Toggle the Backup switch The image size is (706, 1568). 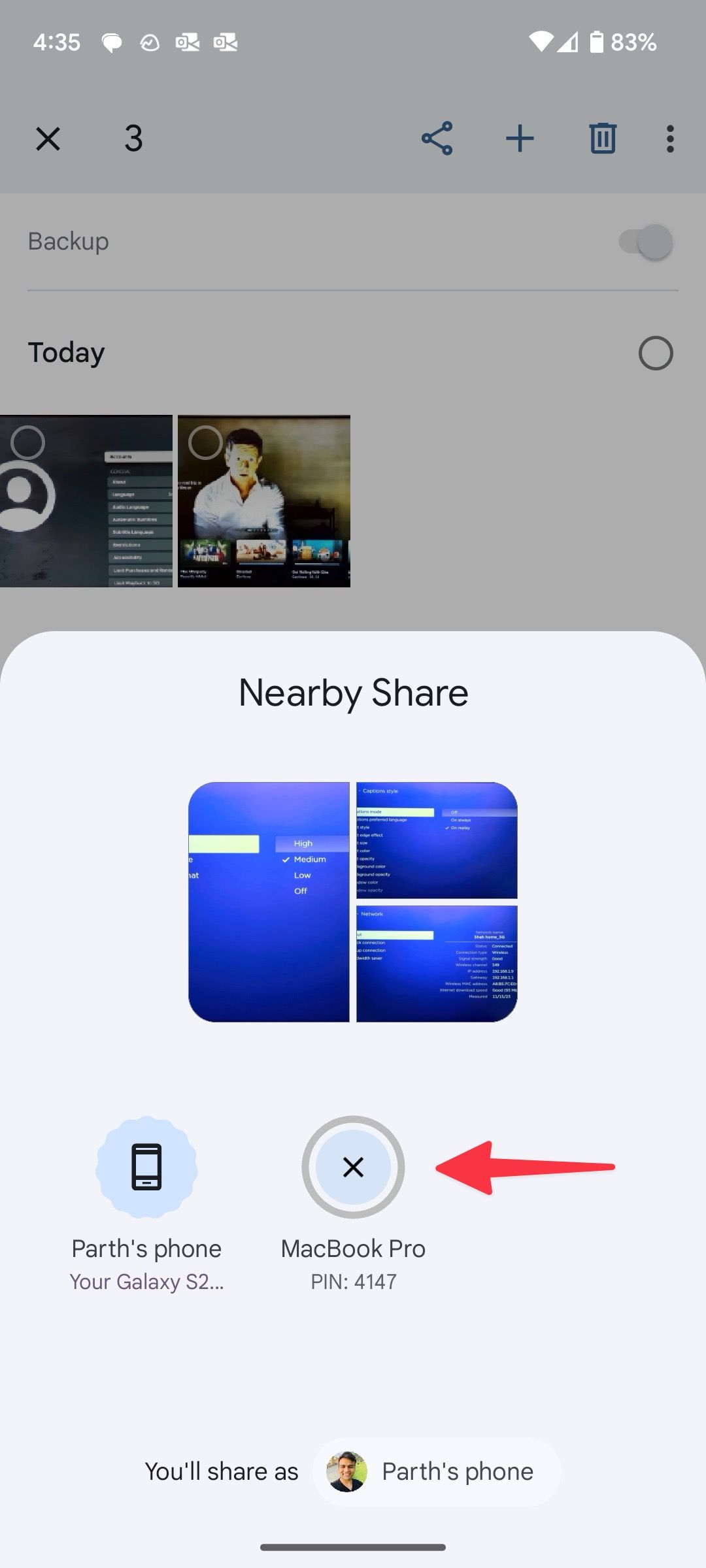[646, 242]
